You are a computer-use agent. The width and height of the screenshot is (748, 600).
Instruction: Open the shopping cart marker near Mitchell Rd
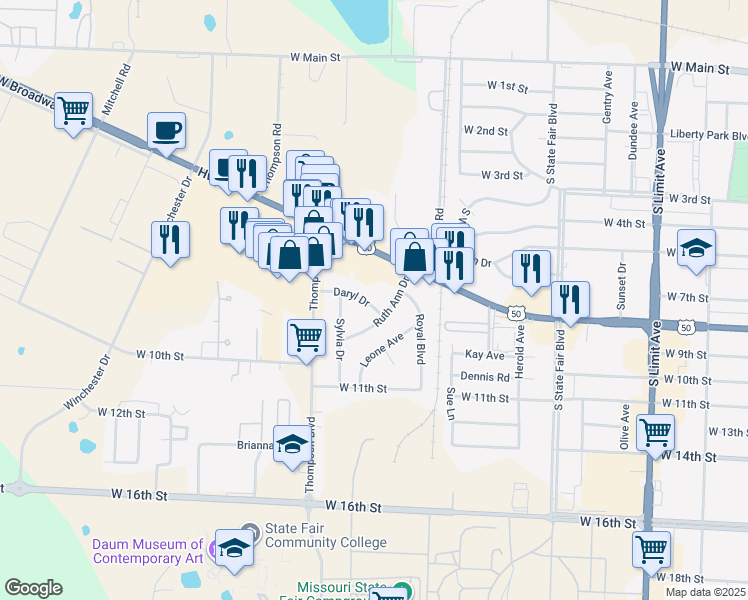(74, 110)
